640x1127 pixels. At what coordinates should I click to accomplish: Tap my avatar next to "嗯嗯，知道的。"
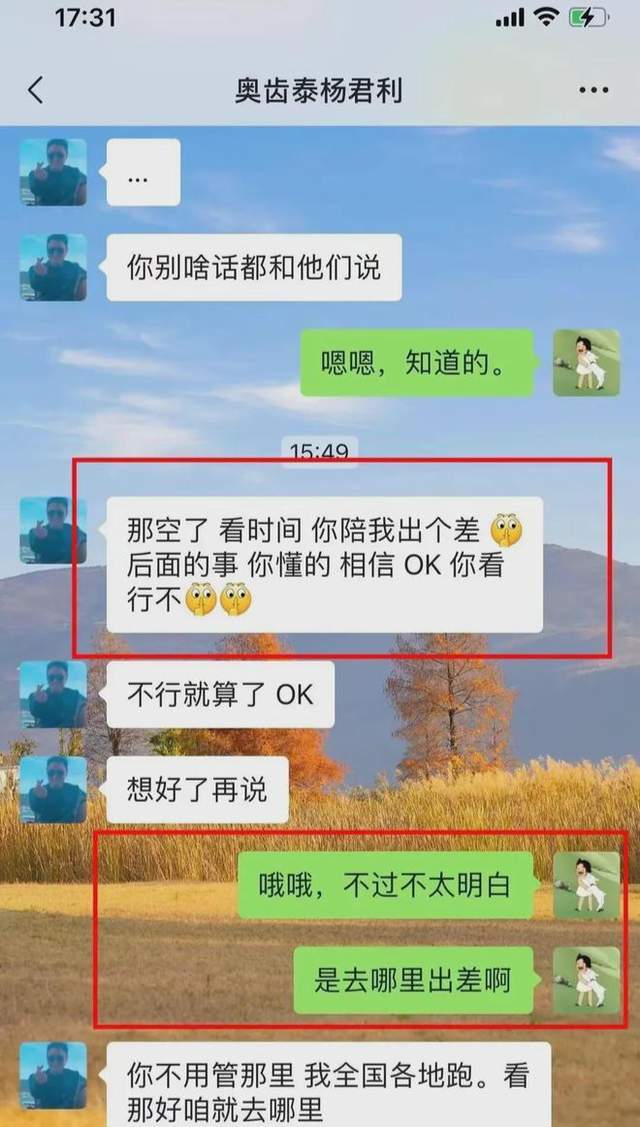[587, 362]
